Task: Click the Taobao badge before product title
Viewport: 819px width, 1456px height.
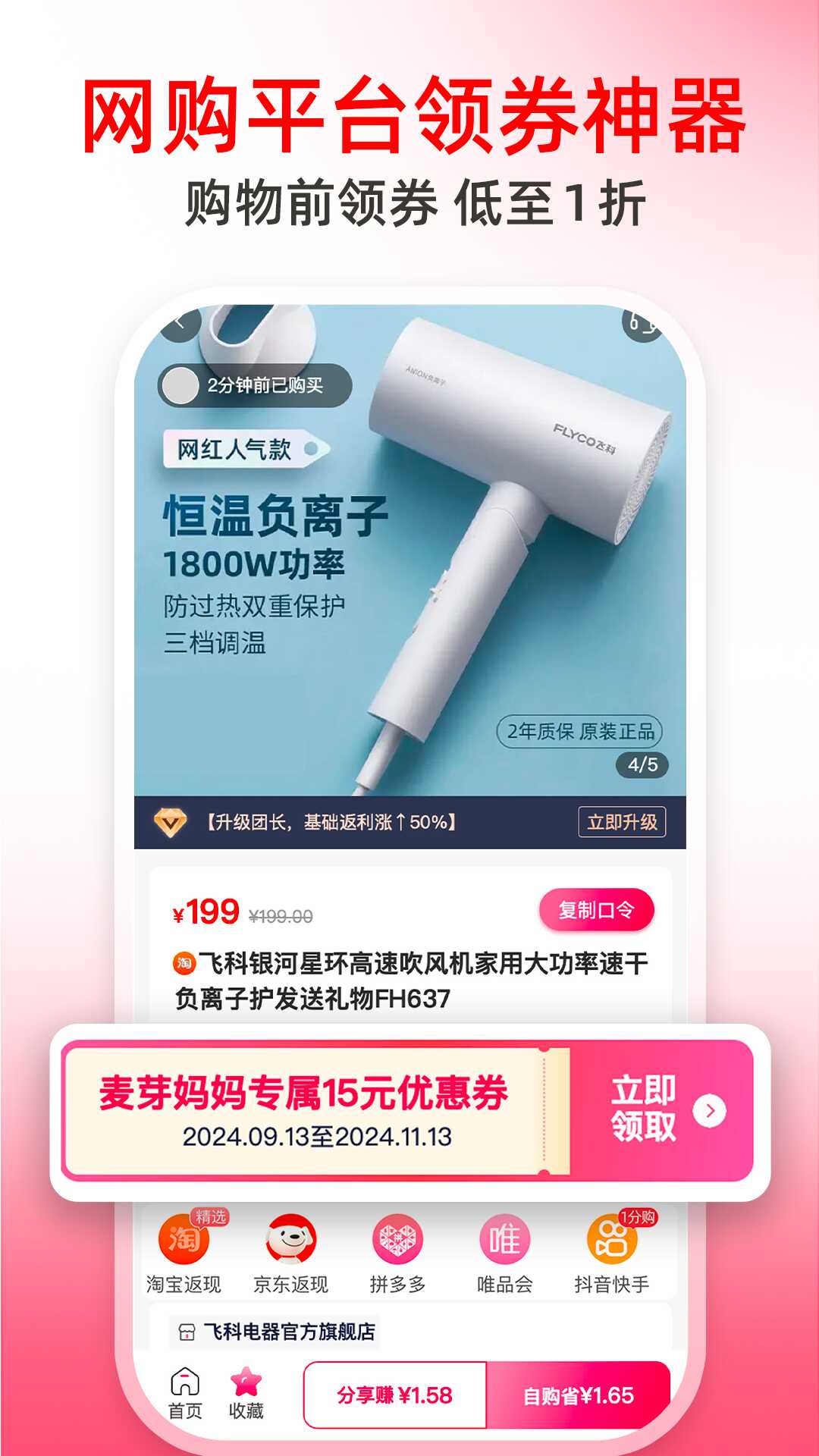Action: click(184, 962)
